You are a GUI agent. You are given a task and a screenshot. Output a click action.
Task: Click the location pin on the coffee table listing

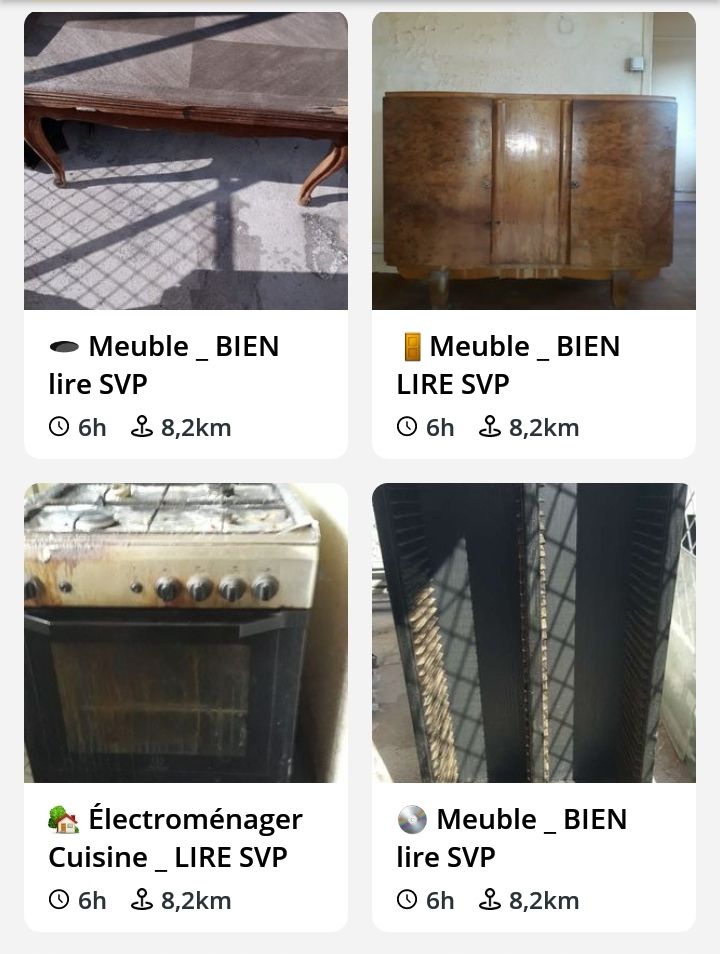click(140, 427)
